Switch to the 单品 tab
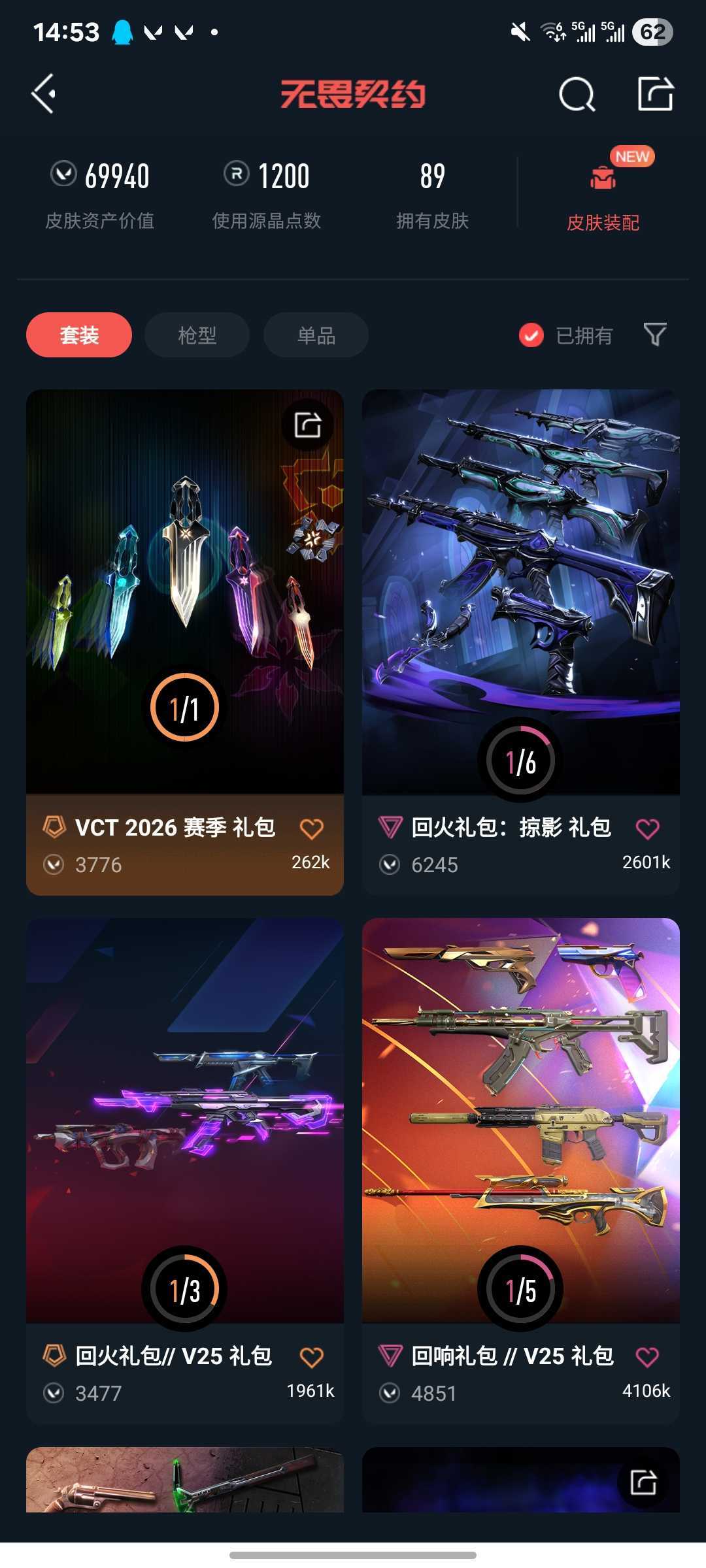 click(316, 335)
